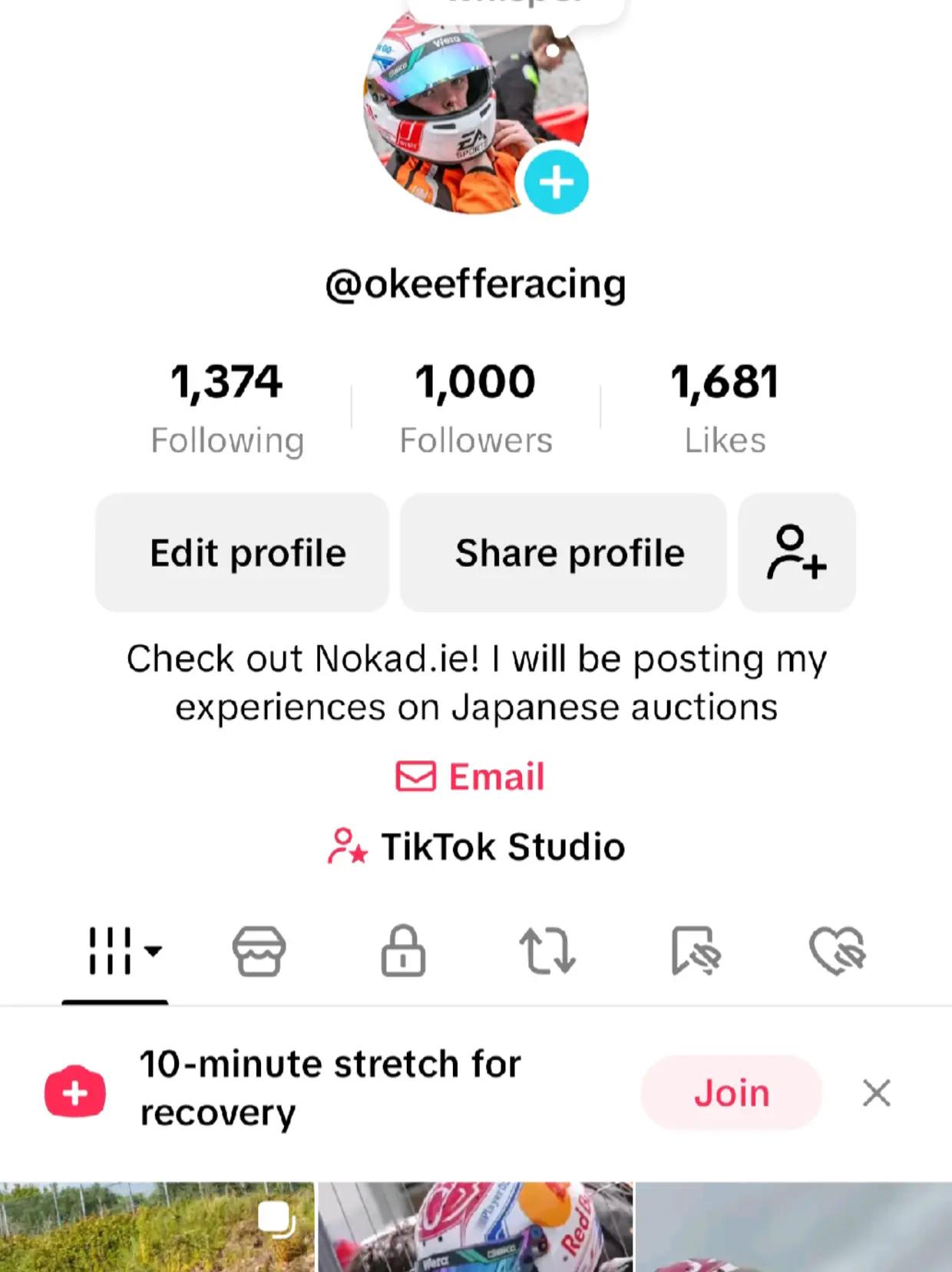
Task: Open the Following list
Action: (227, 408)
